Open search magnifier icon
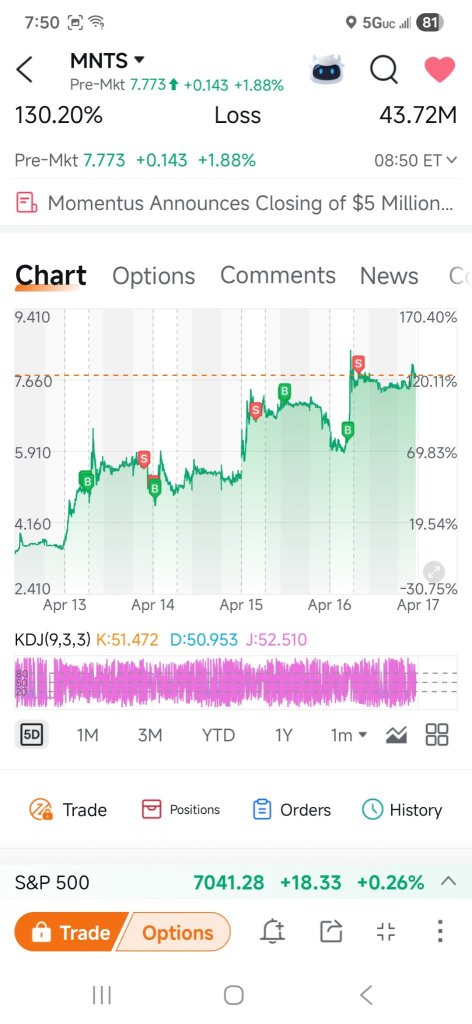 tap(383, 69)
